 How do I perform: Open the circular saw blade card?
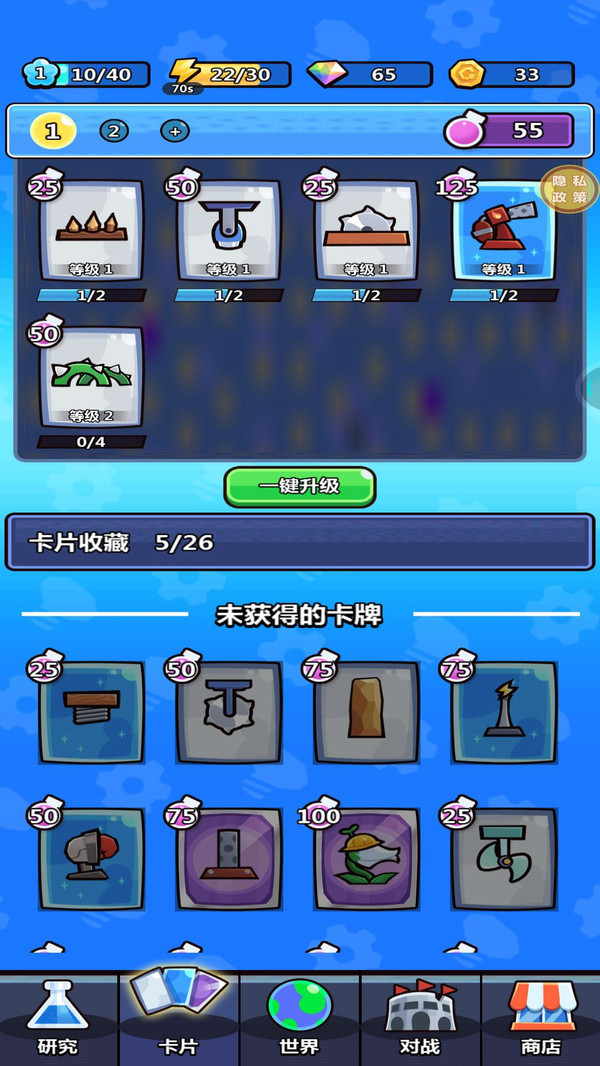(366, 231)
